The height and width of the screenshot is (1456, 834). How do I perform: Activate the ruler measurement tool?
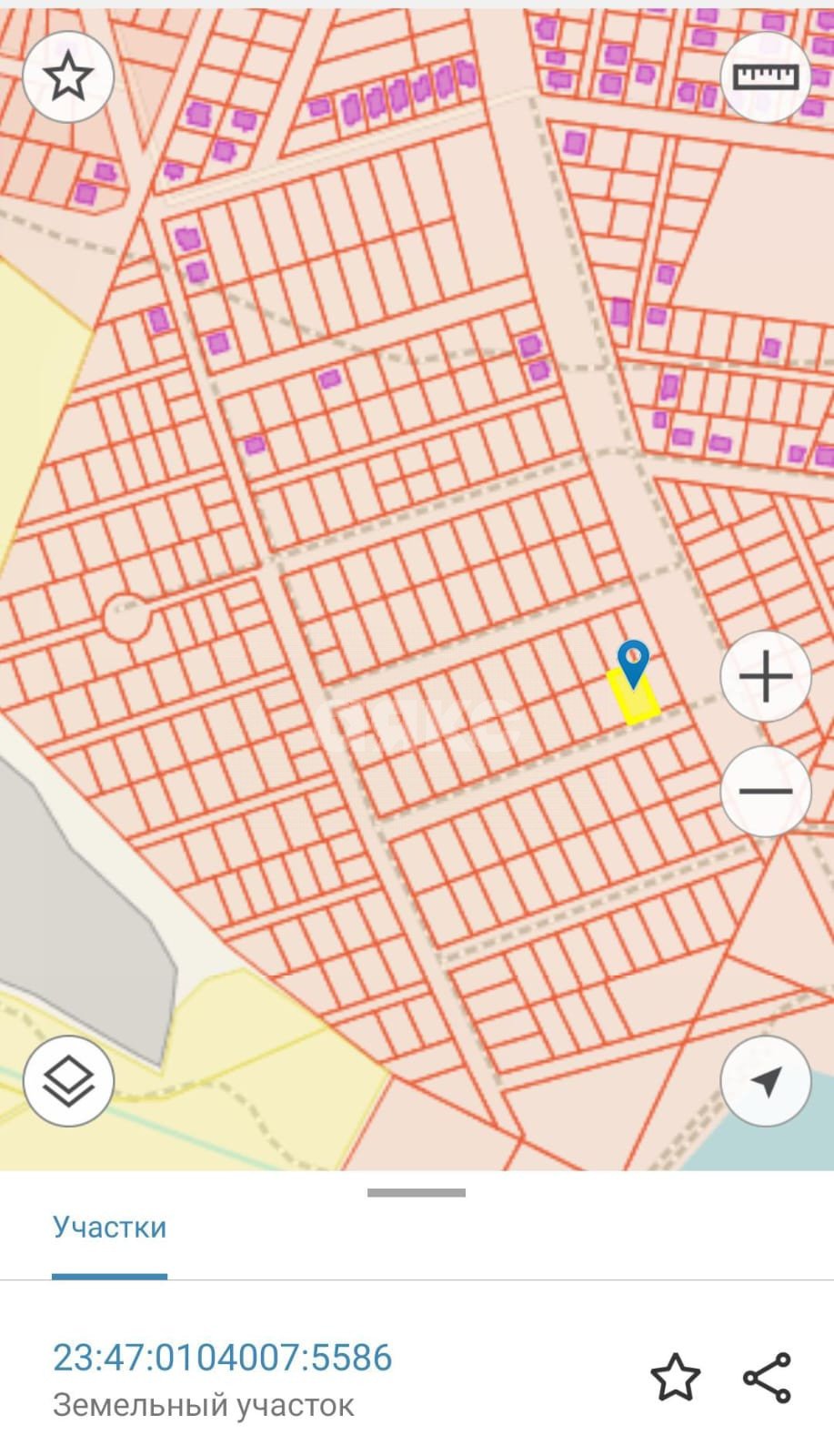(x=765, y=77)
